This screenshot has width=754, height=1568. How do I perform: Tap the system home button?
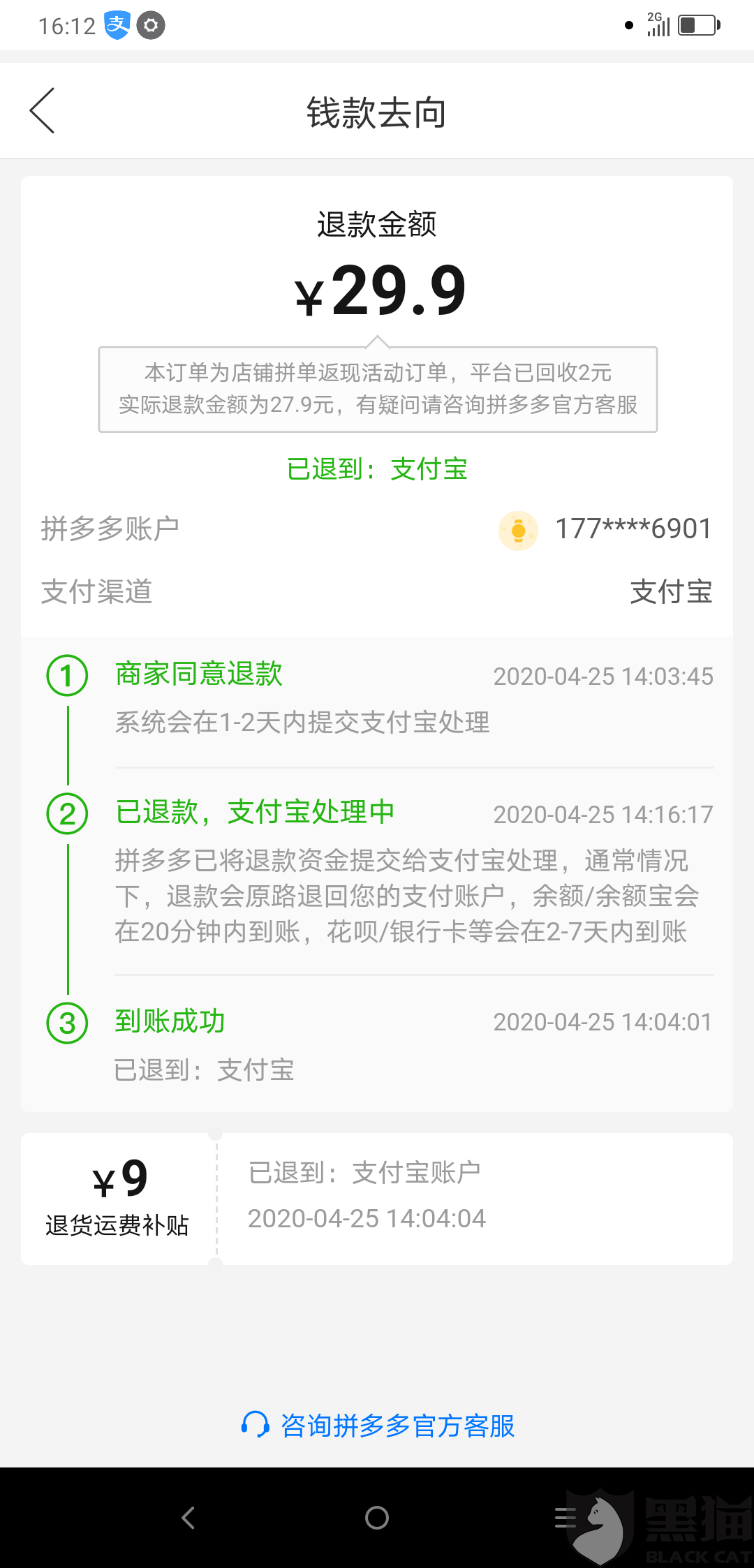coord(377,1518)
